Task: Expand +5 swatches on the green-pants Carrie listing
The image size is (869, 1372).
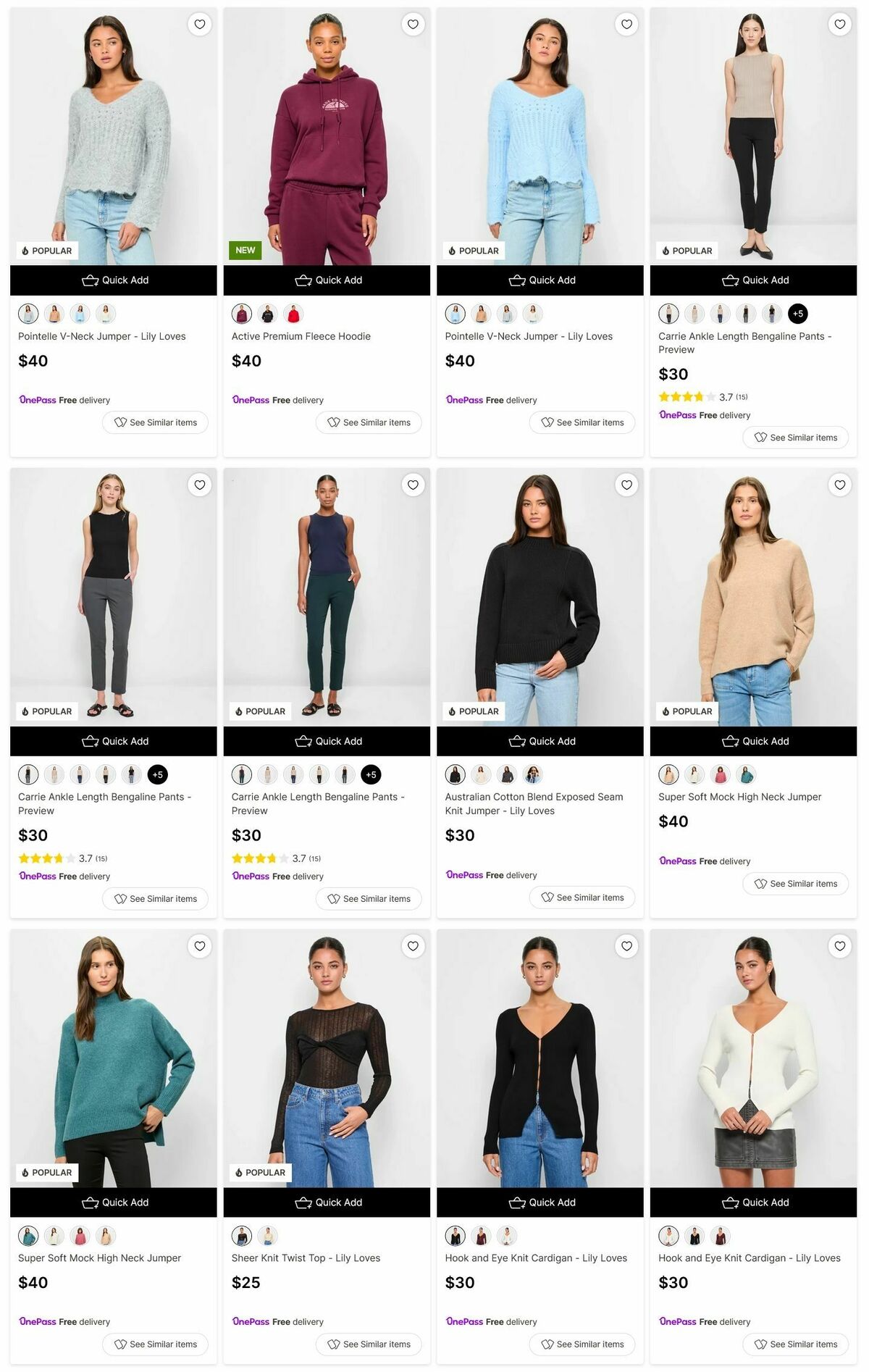Action: (x=371, y=774)
